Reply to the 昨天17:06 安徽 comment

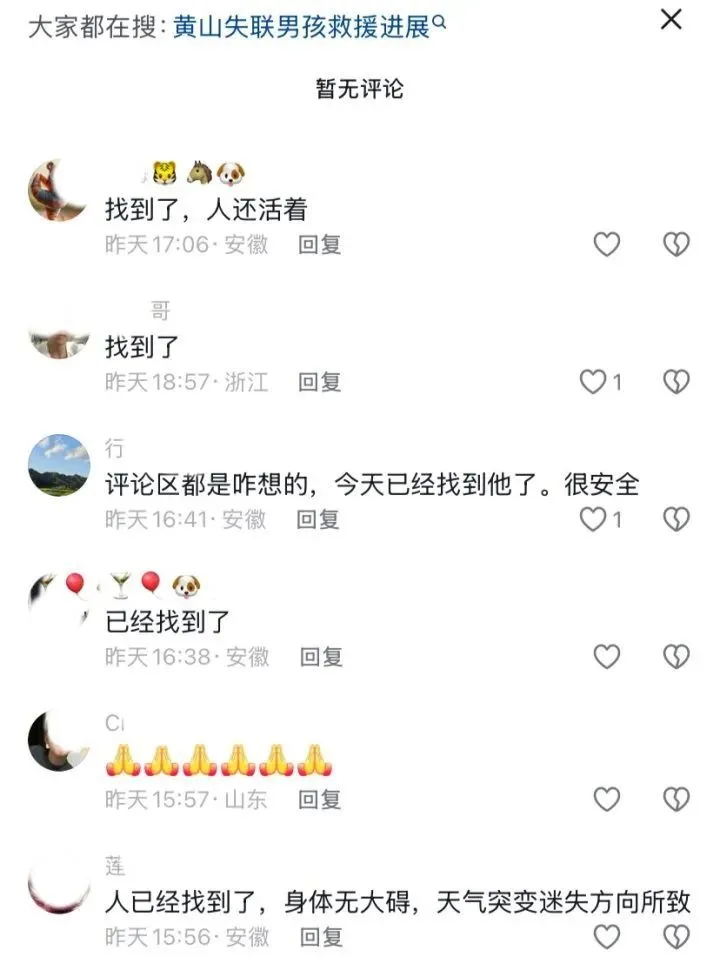320,244
